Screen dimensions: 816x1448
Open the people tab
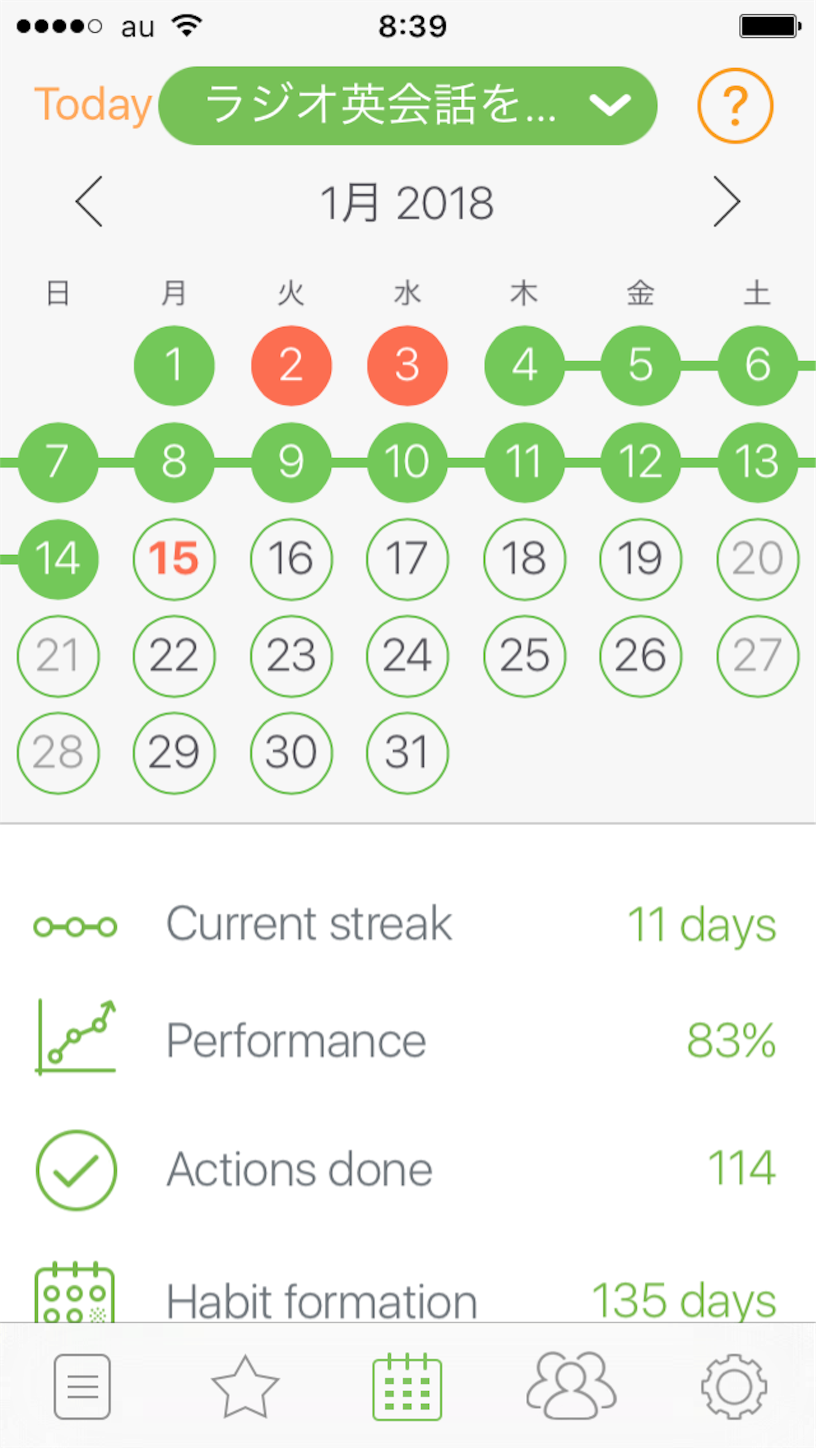pyautogui.click(x=571, y=1385)
